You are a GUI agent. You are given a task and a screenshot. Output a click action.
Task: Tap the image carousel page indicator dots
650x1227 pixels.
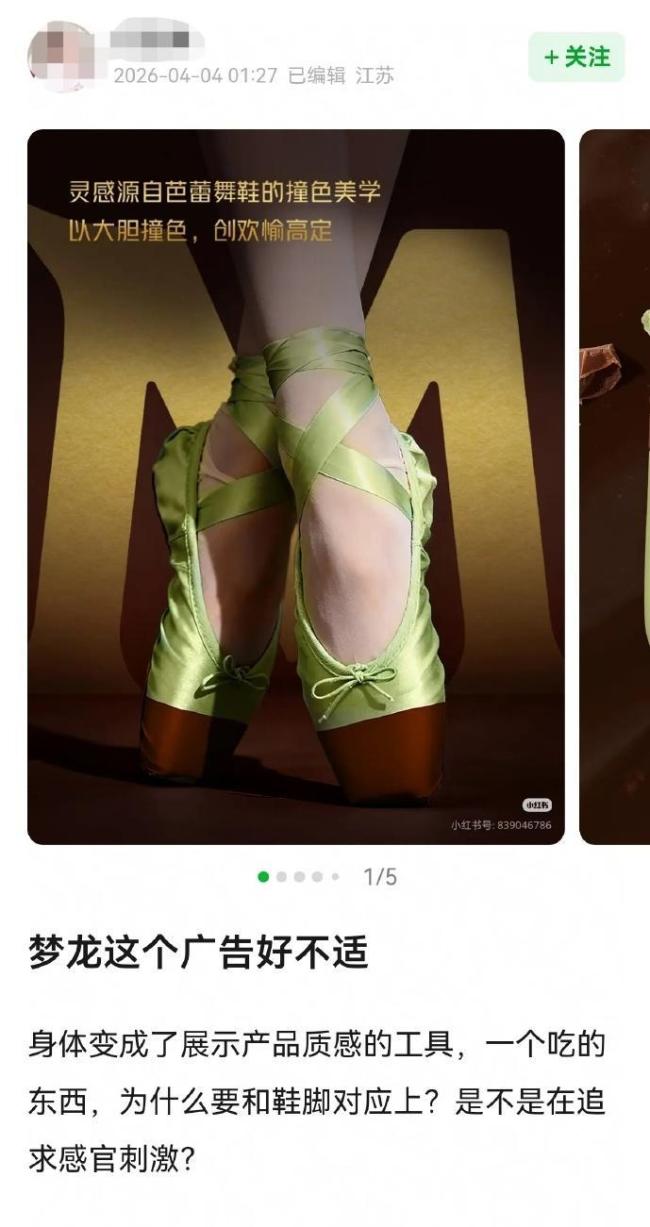pyautogui.click(x=298, y=877)
